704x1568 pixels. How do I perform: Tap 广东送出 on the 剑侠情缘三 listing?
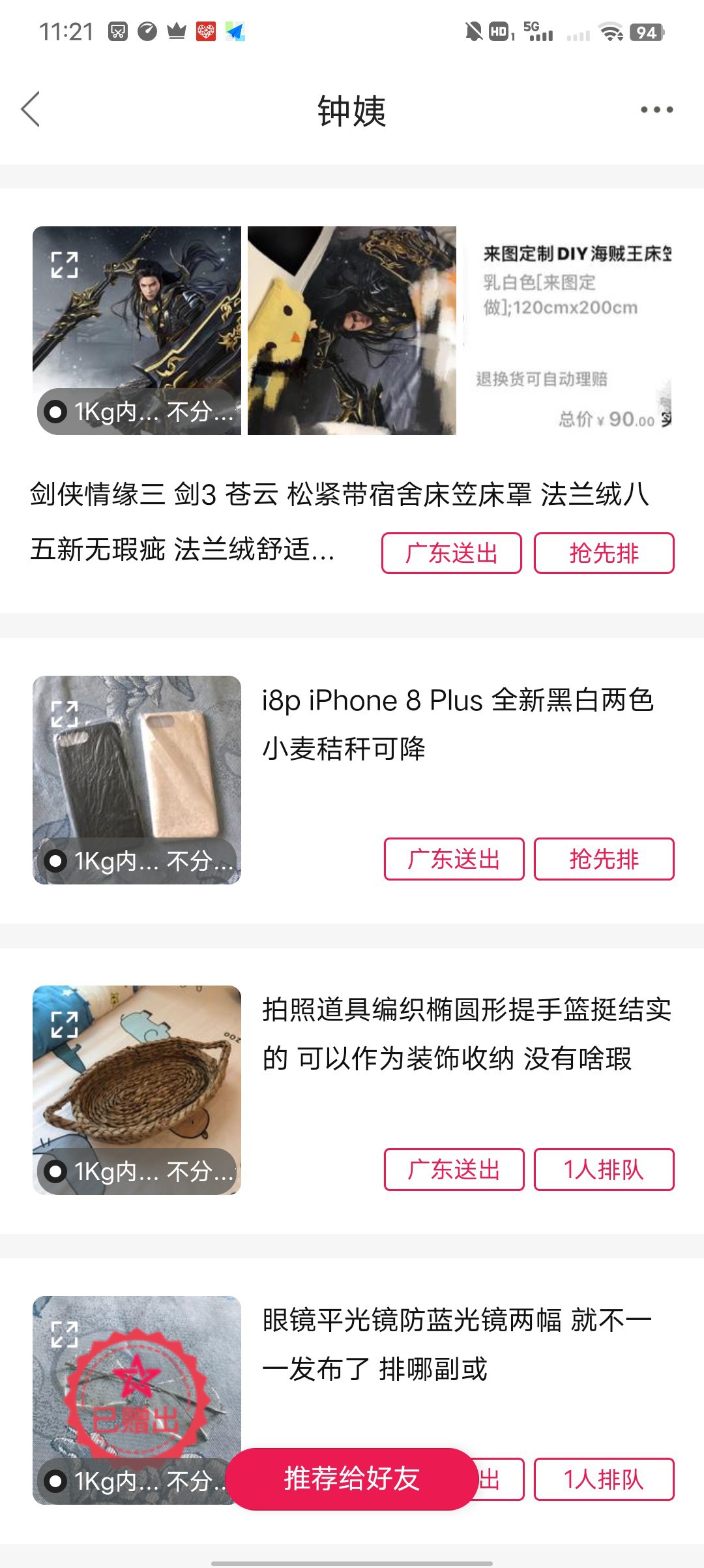(451, 553)
